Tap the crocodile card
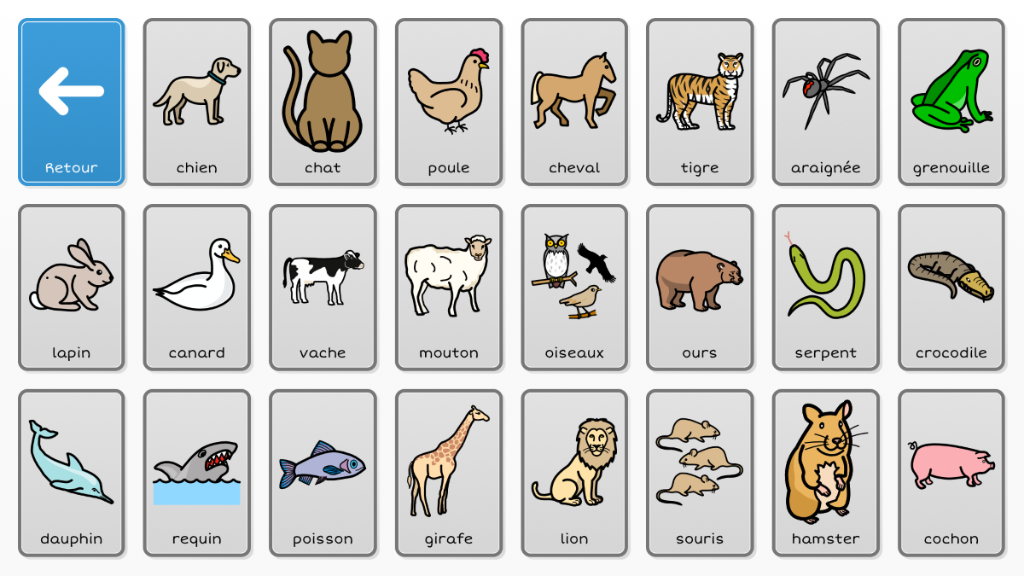The height and width of the screenshot is (576, 1024). [951, 288]
